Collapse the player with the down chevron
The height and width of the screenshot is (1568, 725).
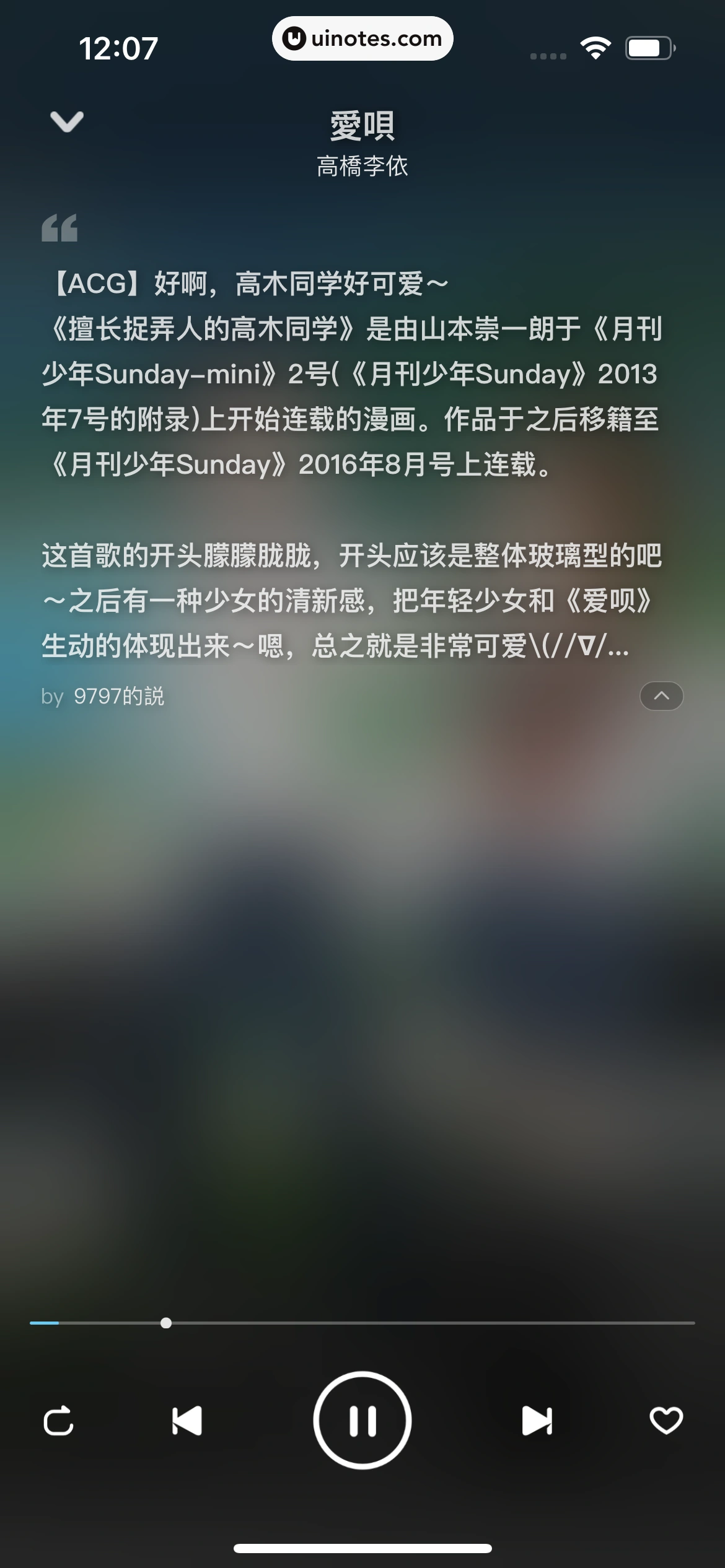[66, 122]
